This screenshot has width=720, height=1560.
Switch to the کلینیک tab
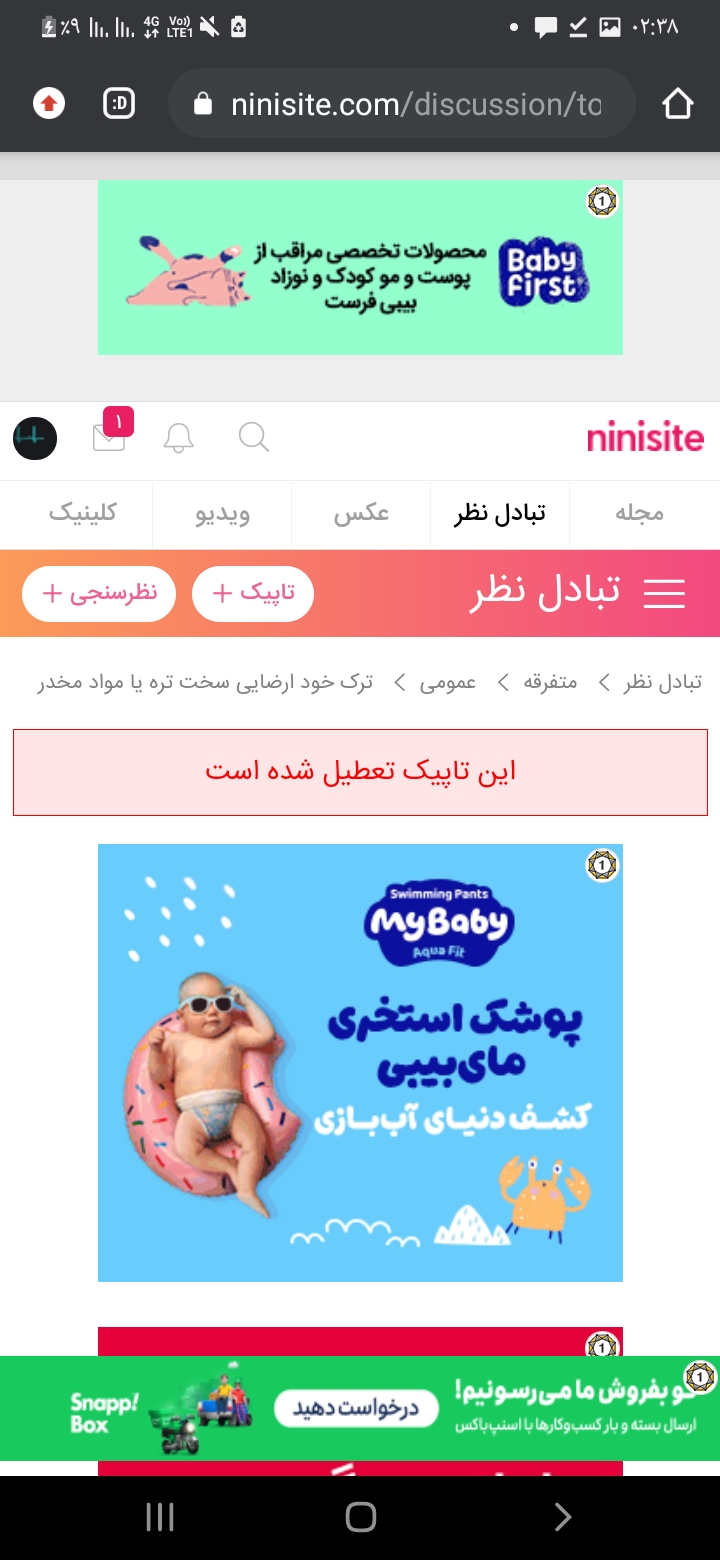click(x=83, y=514)
